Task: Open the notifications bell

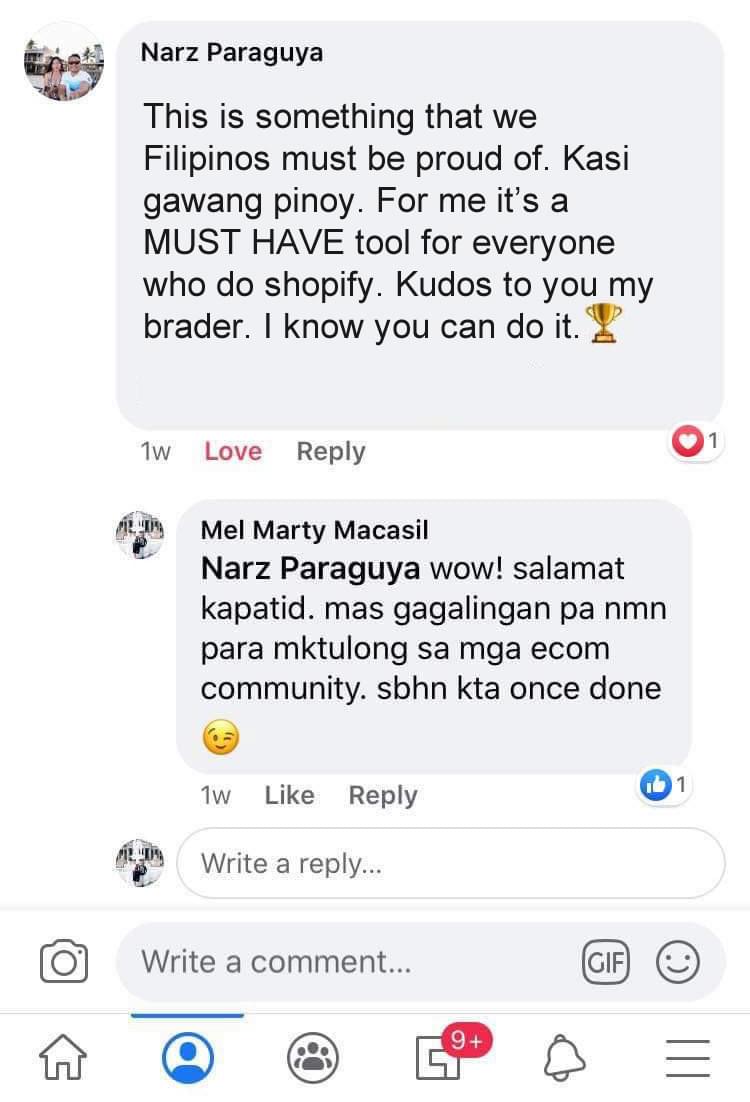Action: [x=563, y=1057]
